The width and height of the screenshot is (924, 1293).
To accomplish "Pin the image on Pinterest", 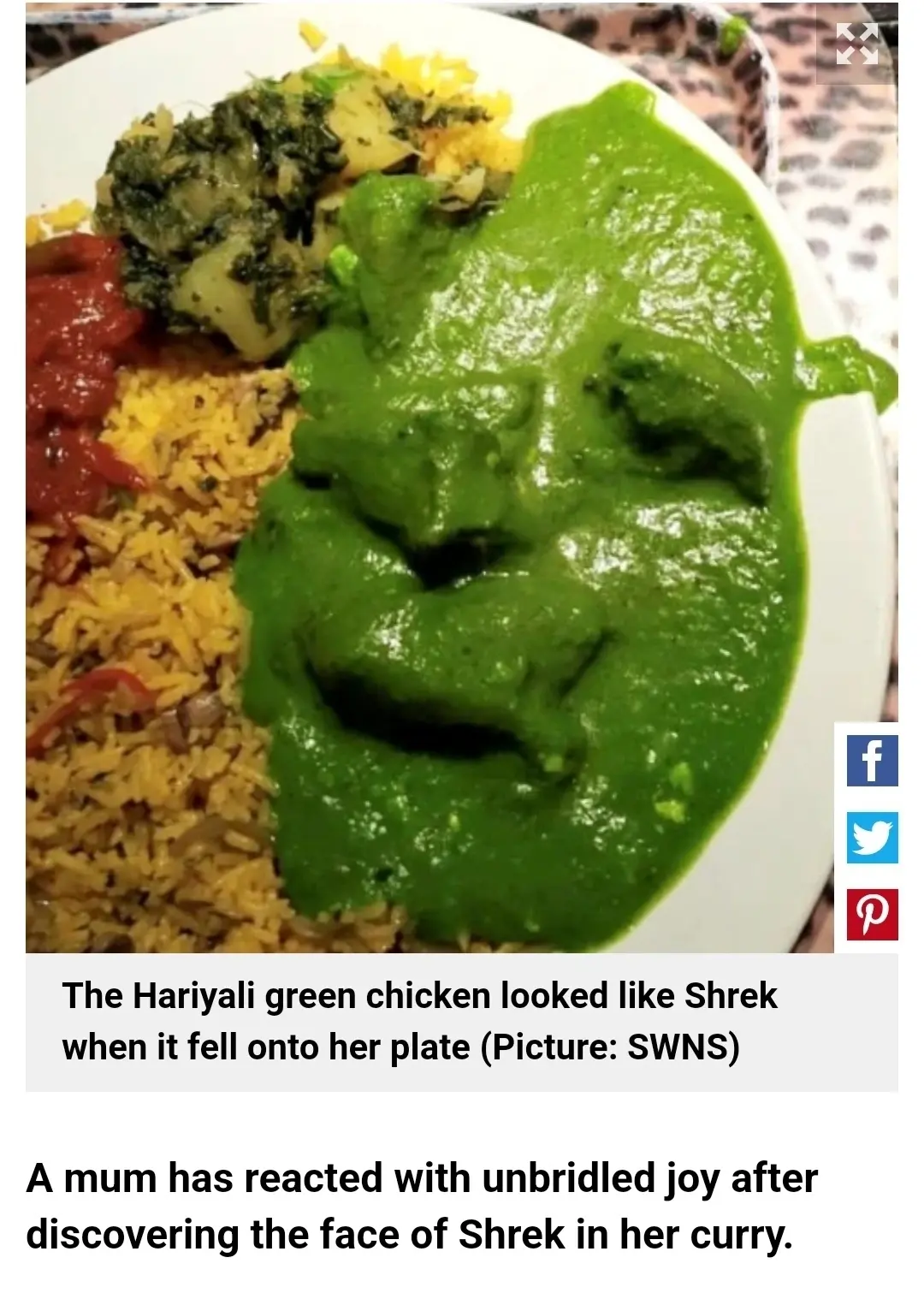I will pyautogui.click(x=872, y=915).
